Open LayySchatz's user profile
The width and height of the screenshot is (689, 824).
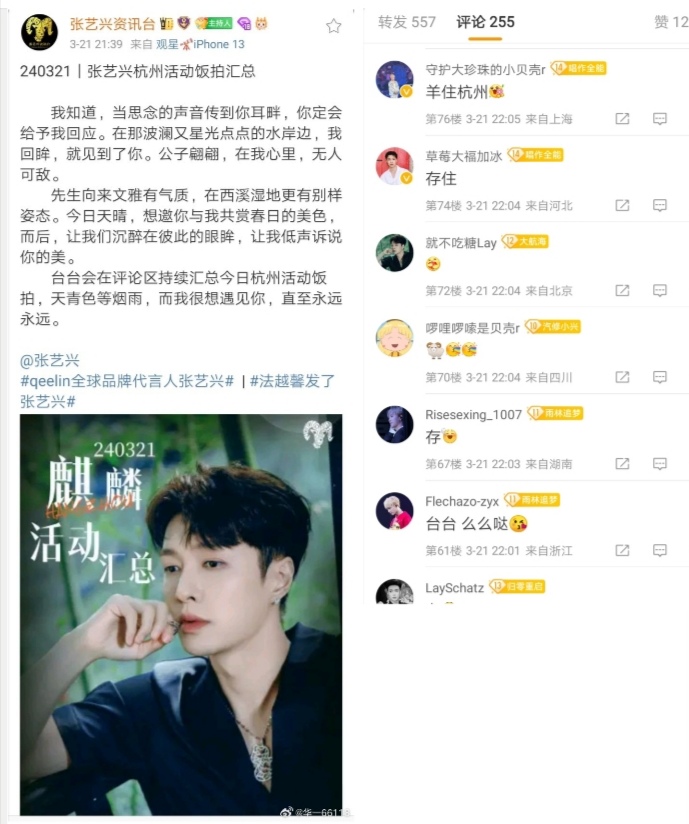454,588
